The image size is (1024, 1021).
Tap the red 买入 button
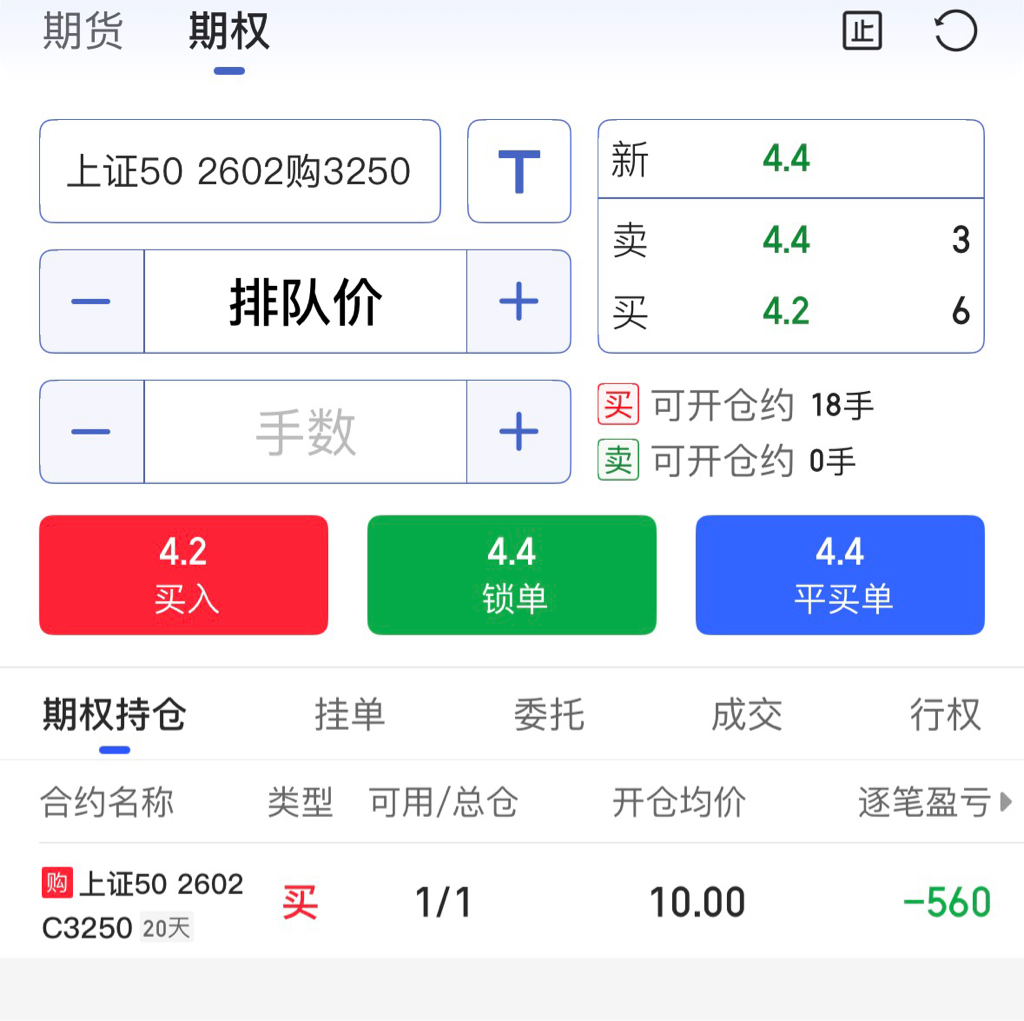[x=184, y=575]
